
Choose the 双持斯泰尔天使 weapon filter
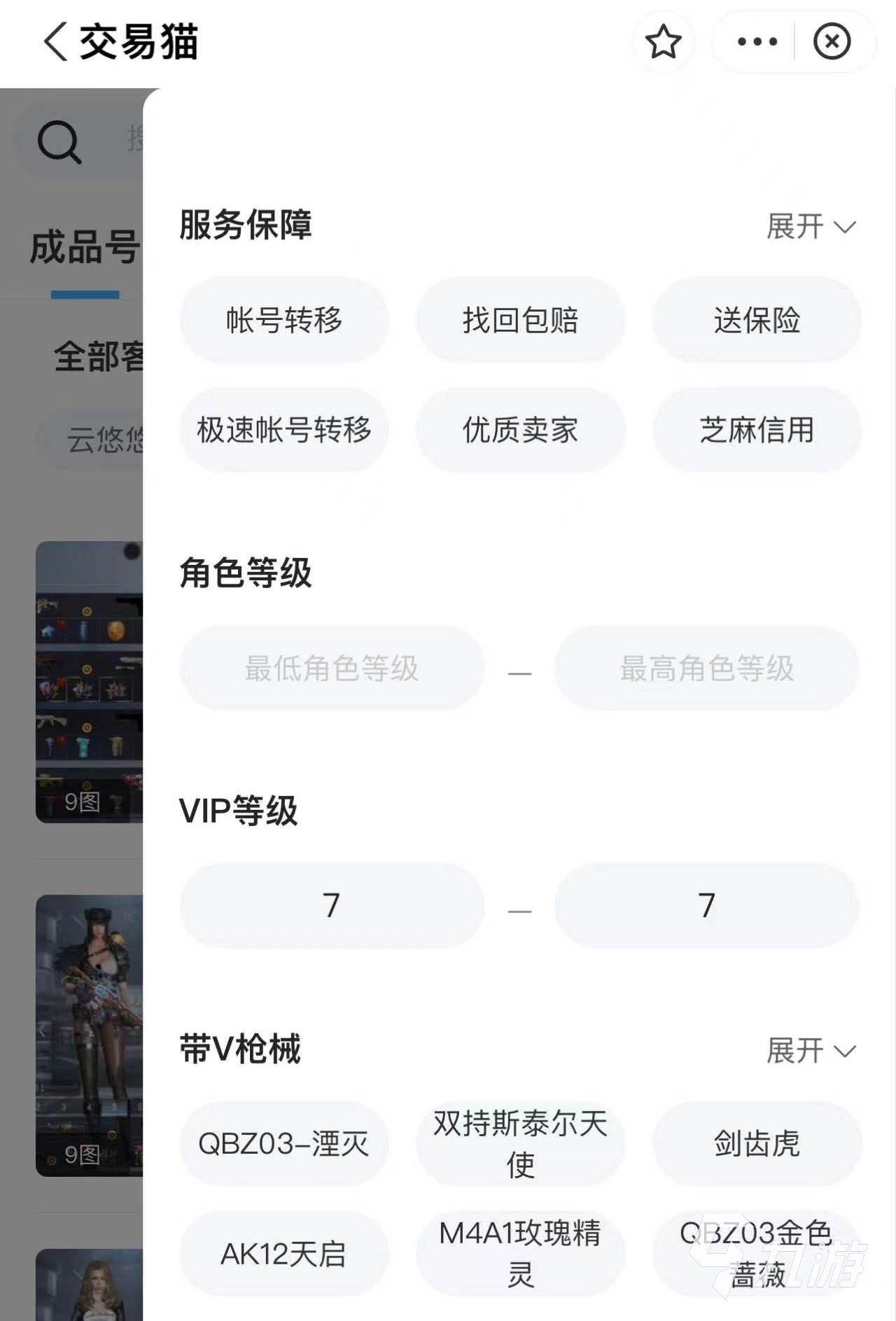[x=520, y=1144]
